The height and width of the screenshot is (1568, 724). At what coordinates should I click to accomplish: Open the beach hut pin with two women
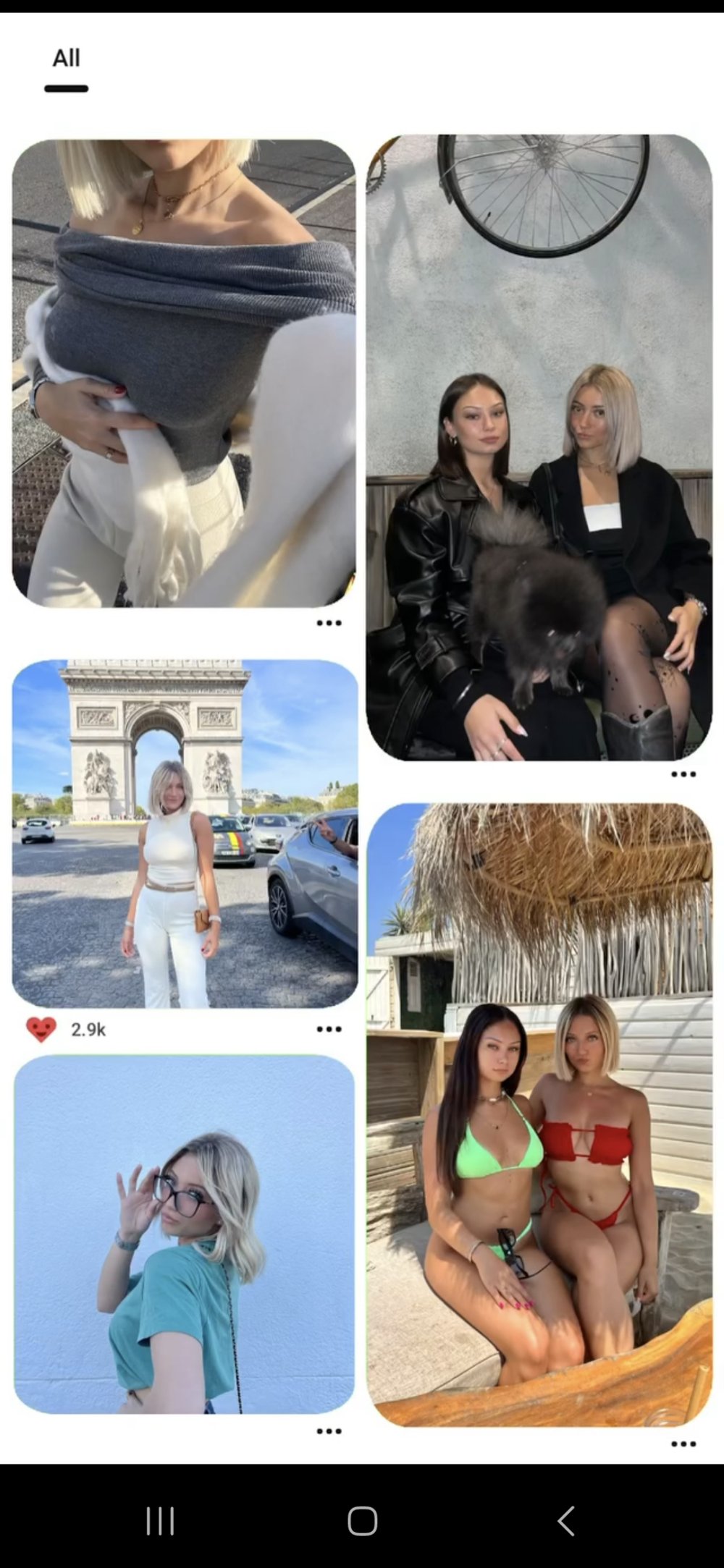[539, 1114]
